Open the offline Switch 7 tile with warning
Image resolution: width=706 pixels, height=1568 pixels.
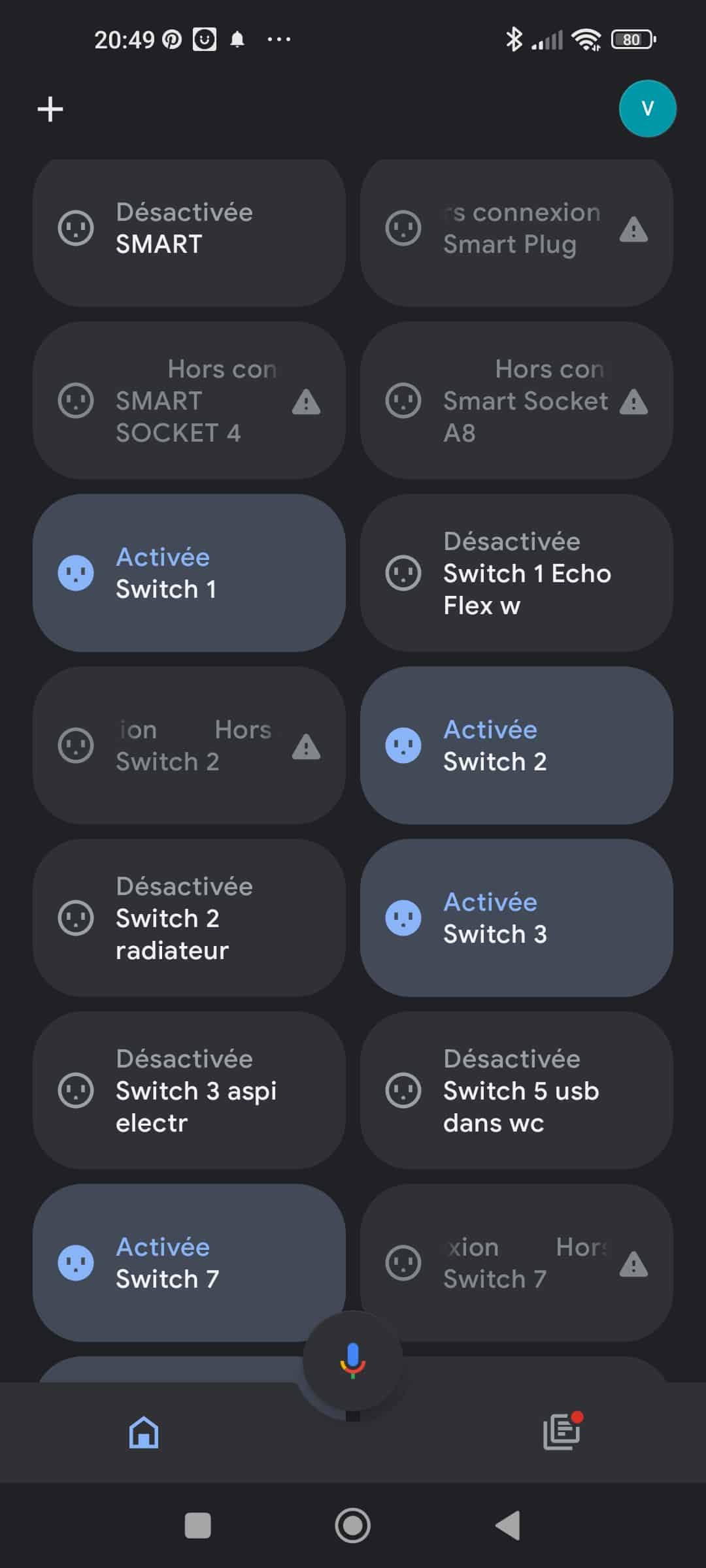point(516,1263)
